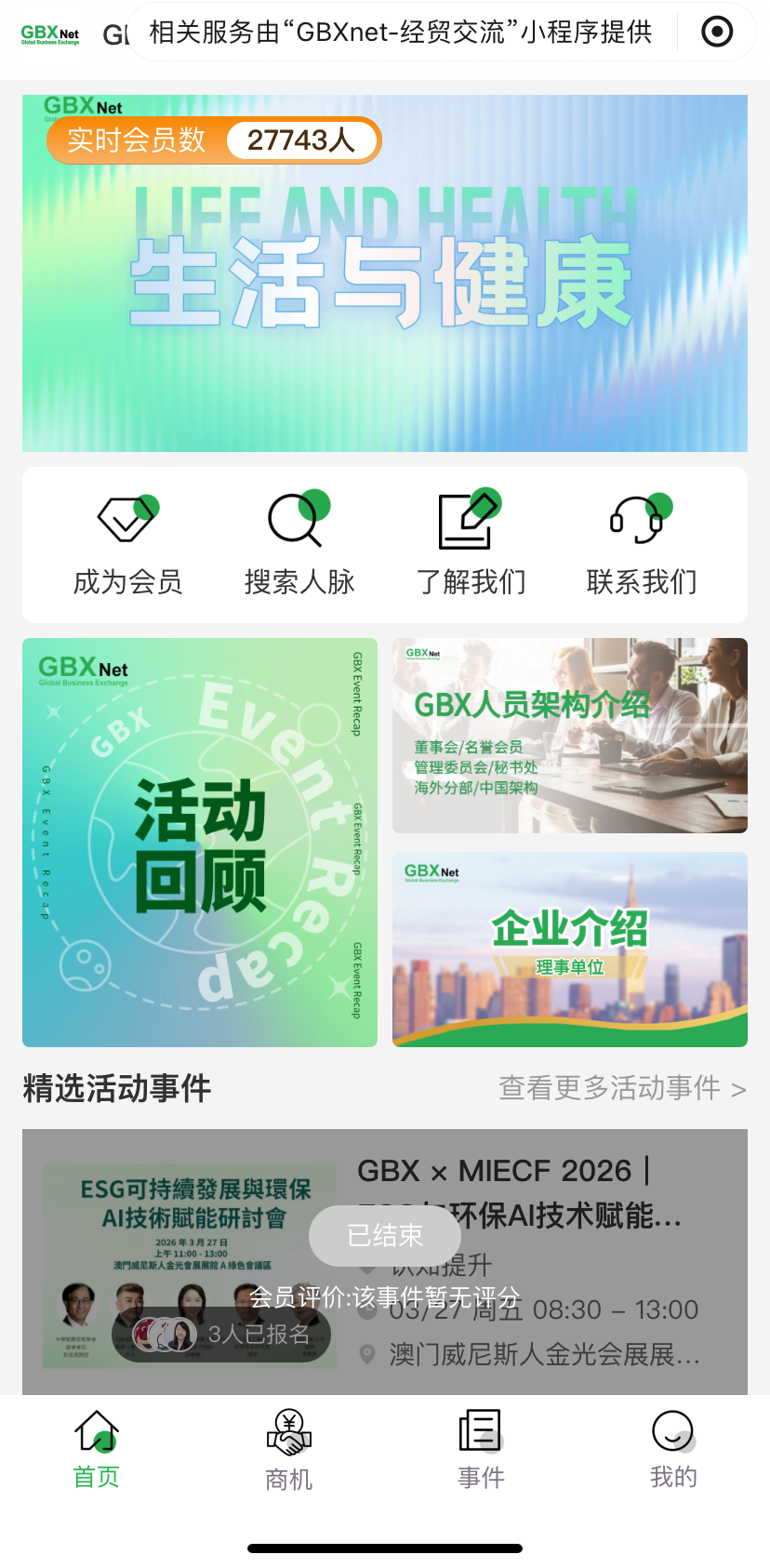Tap 联系我们 to contact support
Image resolution: width=770 pixels, height=1568 pixels.
click(642, 545)
